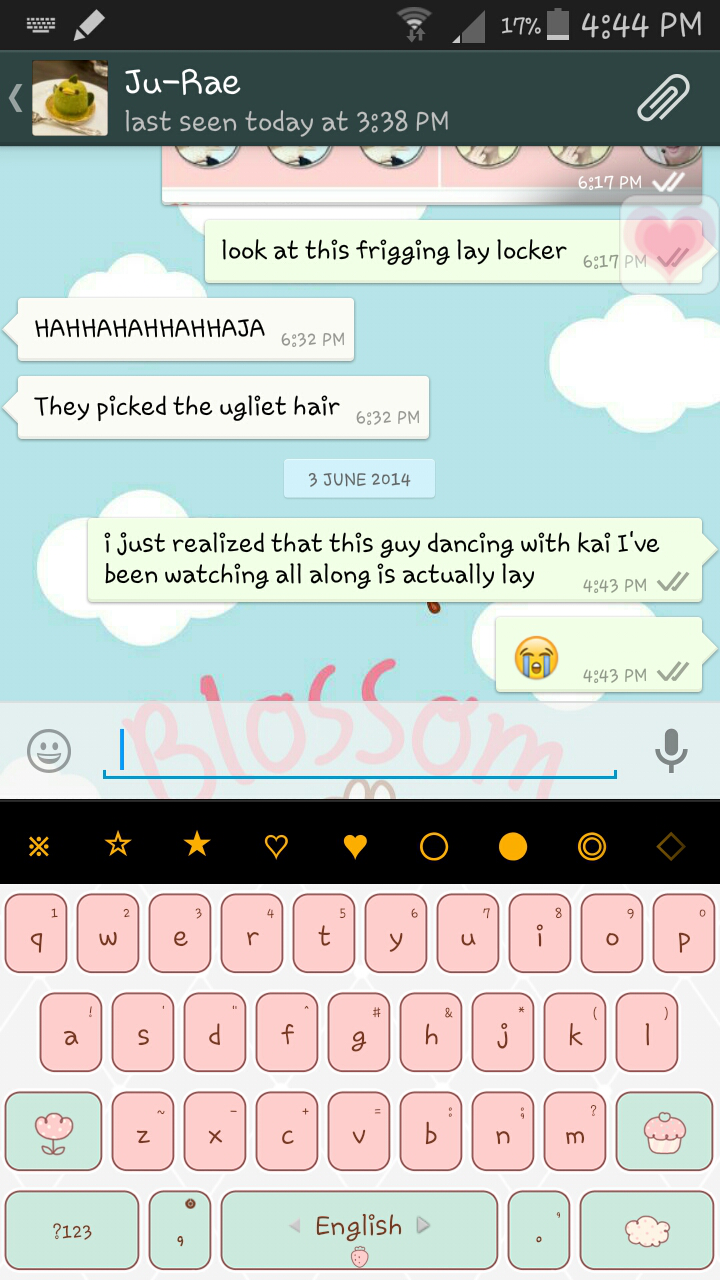Switch keyboard to ?123 symbols
Image resolution: width=720 pixels, height=1280 pixels.
click(x=72, y=1230)
